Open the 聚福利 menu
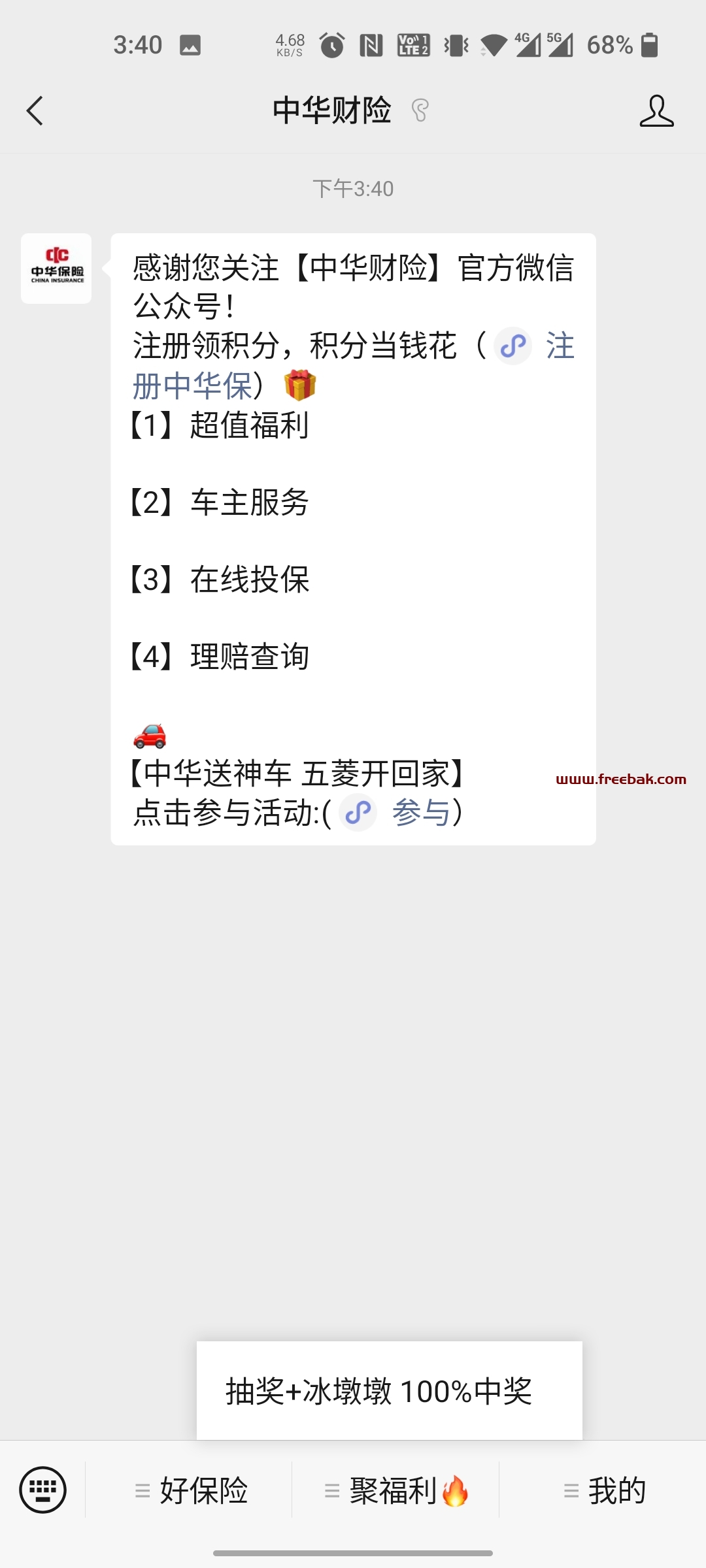 click(x=395, y=1491)
